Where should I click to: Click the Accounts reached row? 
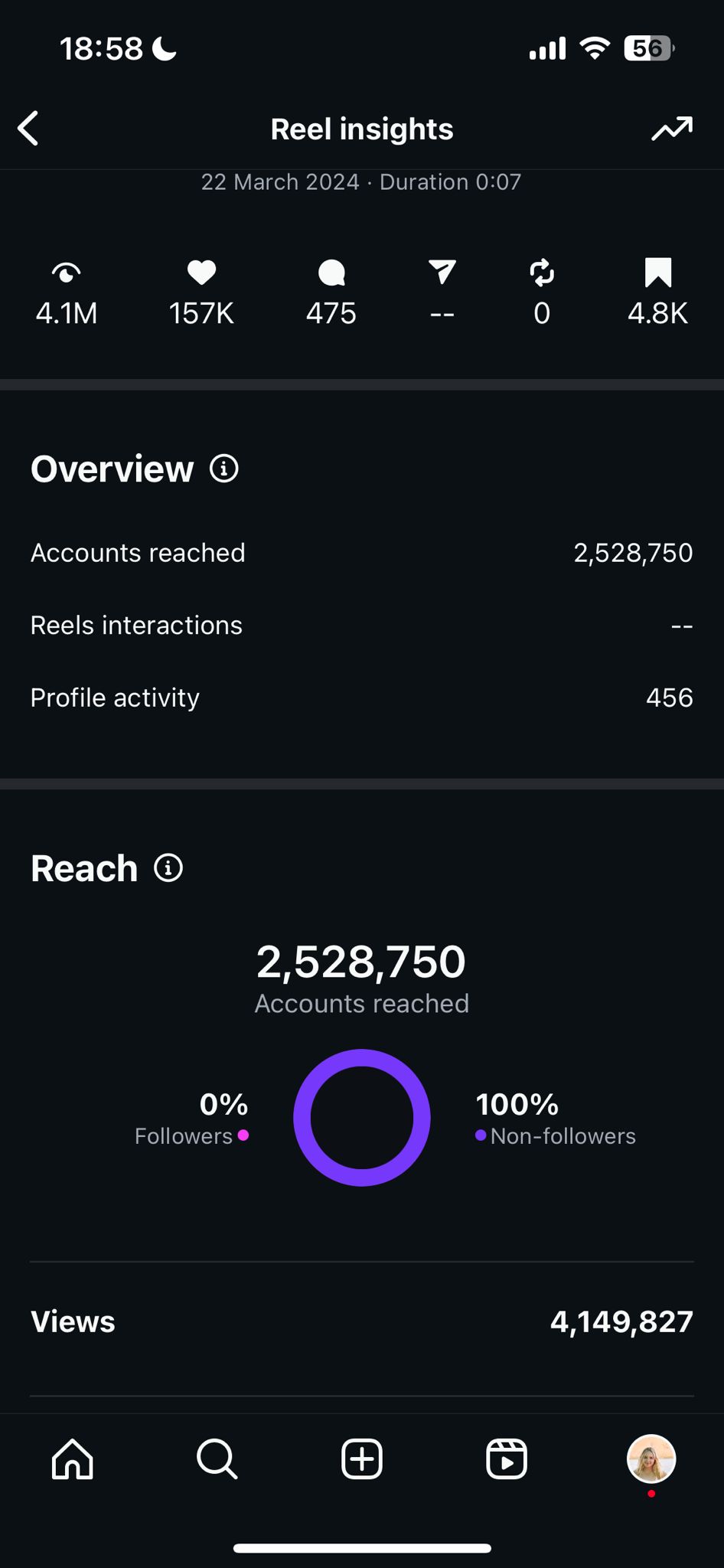[x=361, y=552]
